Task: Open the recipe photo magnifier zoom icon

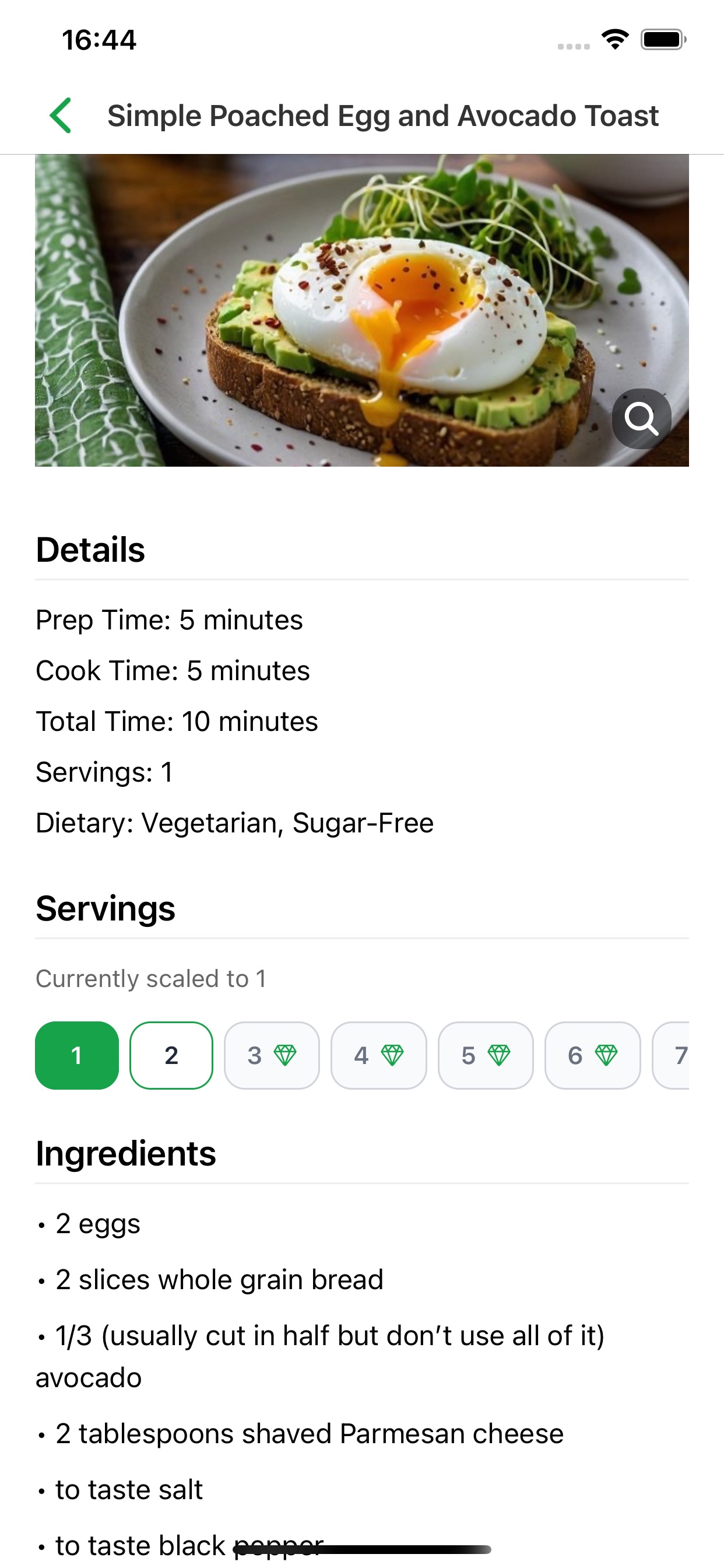Action: coord(641,418)
